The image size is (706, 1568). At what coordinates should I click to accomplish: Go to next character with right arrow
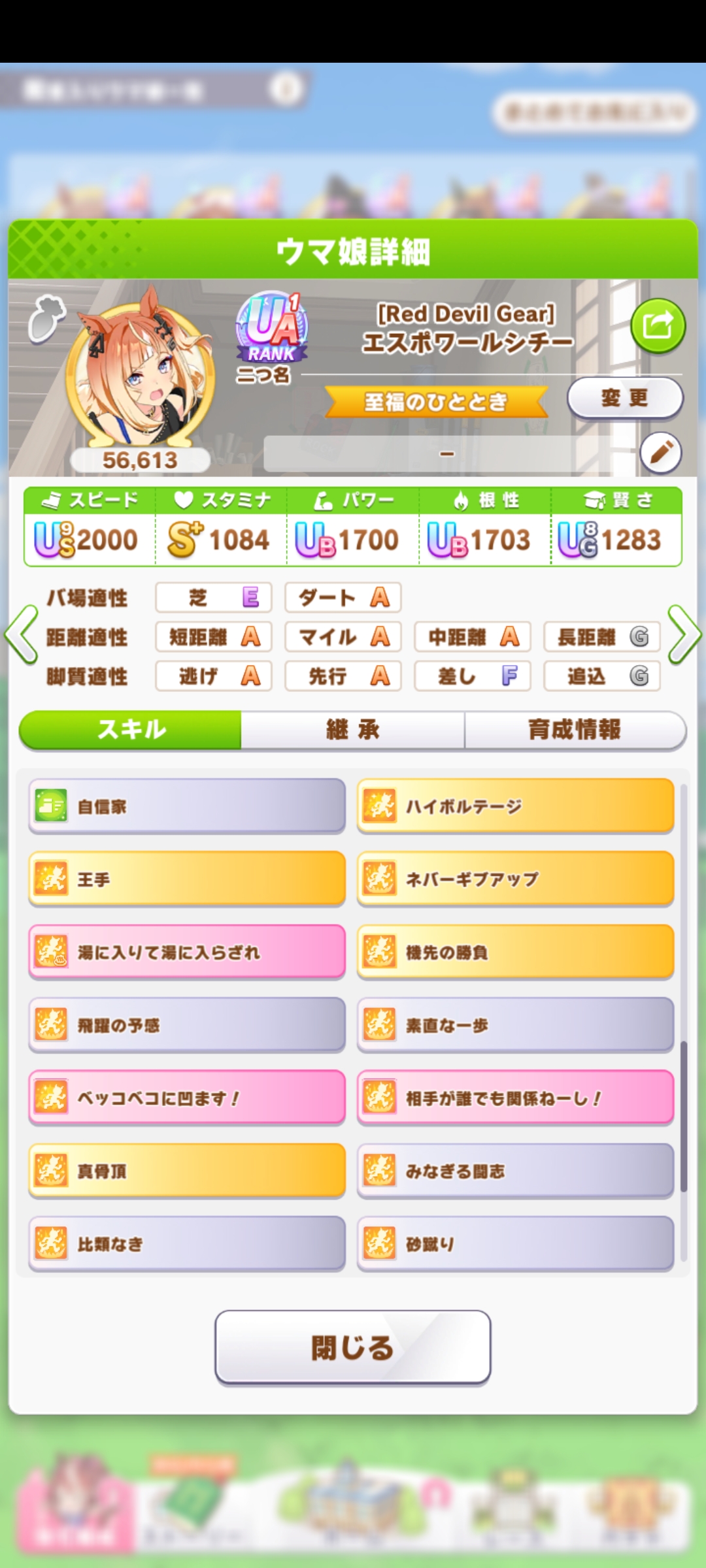(684, 635)
